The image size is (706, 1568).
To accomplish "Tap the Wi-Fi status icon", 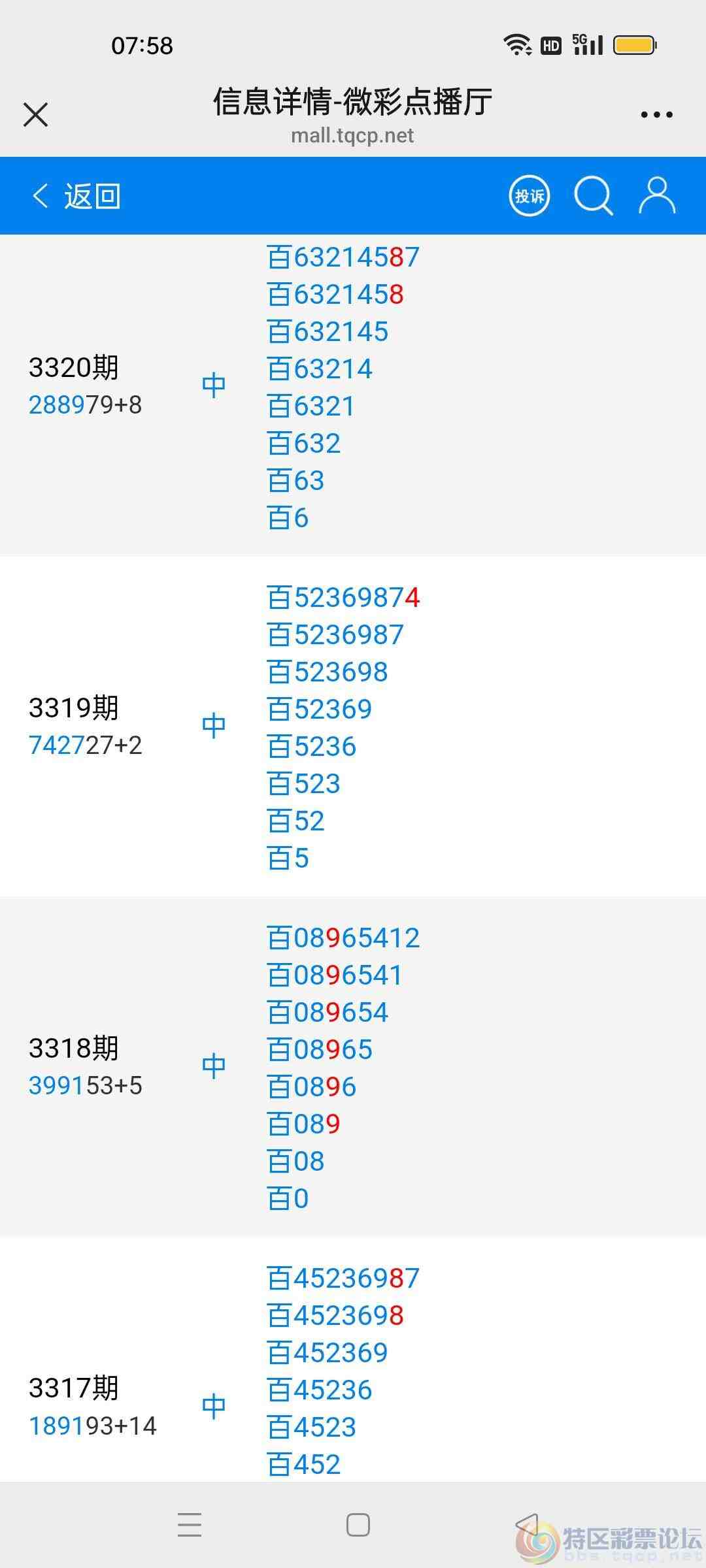I will point(516,44).
